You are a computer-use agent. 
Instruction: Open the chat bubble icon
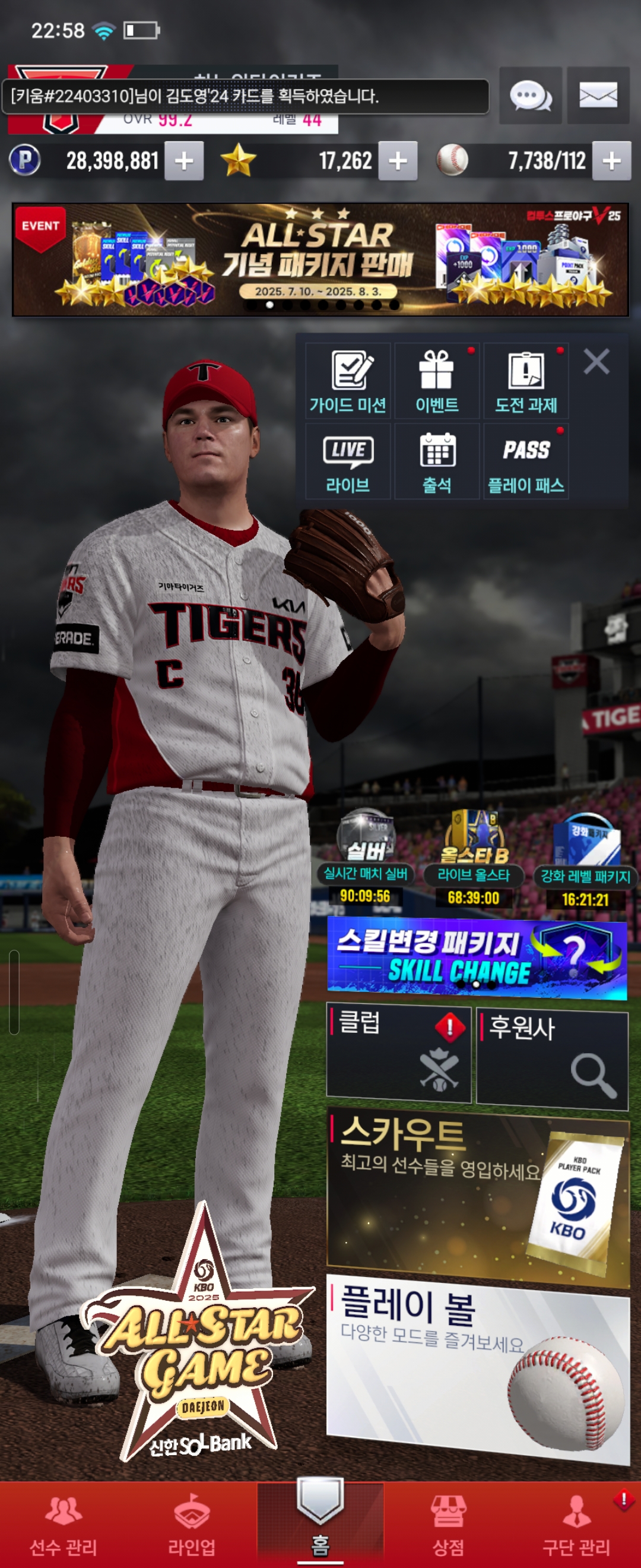pos(529,96)
